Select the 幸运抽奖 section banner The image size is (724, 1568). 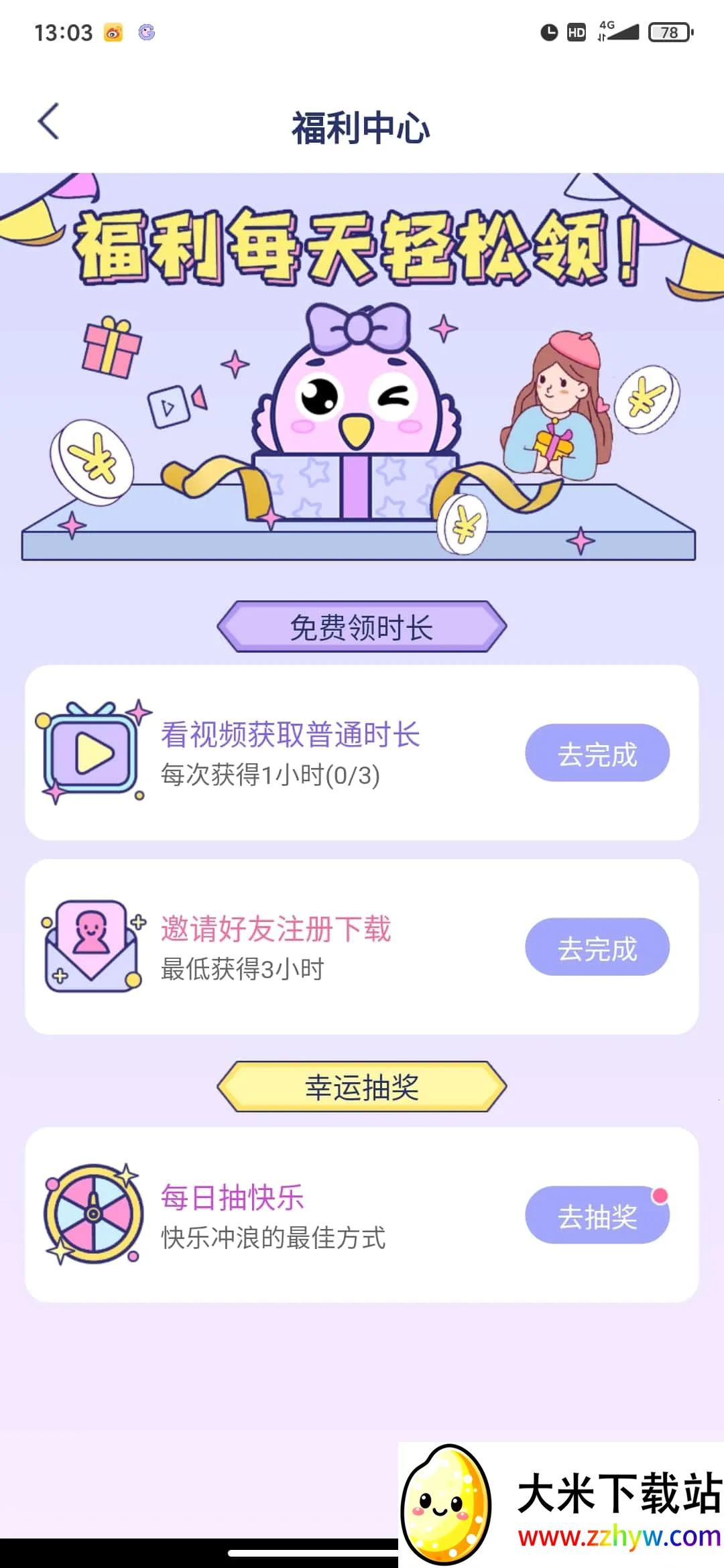[x=362, y=1086]
